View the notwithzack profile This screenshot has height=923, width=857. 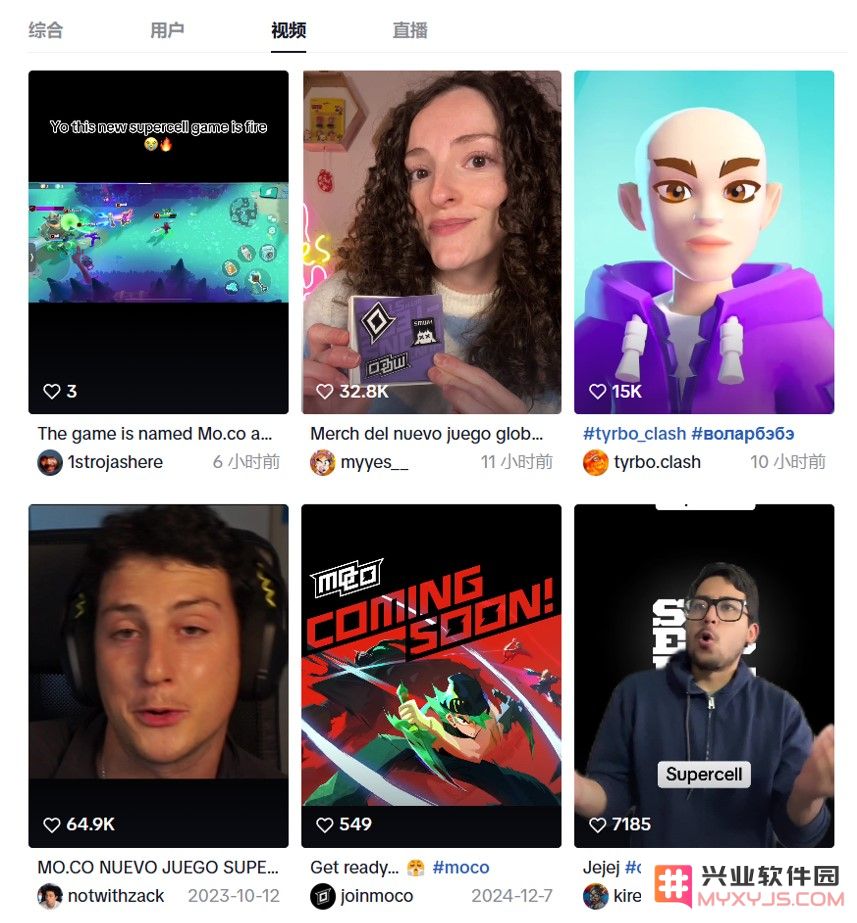pos(115,896)
